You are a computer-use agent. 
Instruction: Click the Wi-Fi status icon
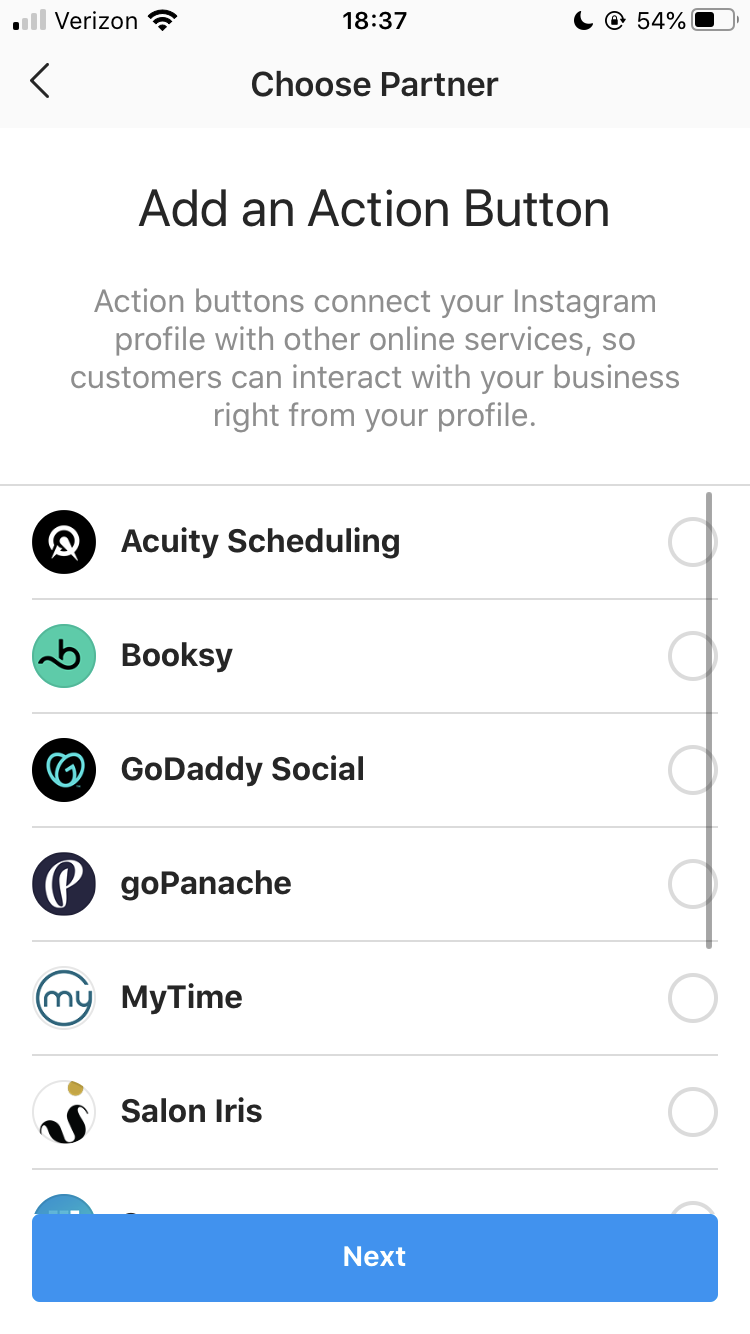click(161, 19)
